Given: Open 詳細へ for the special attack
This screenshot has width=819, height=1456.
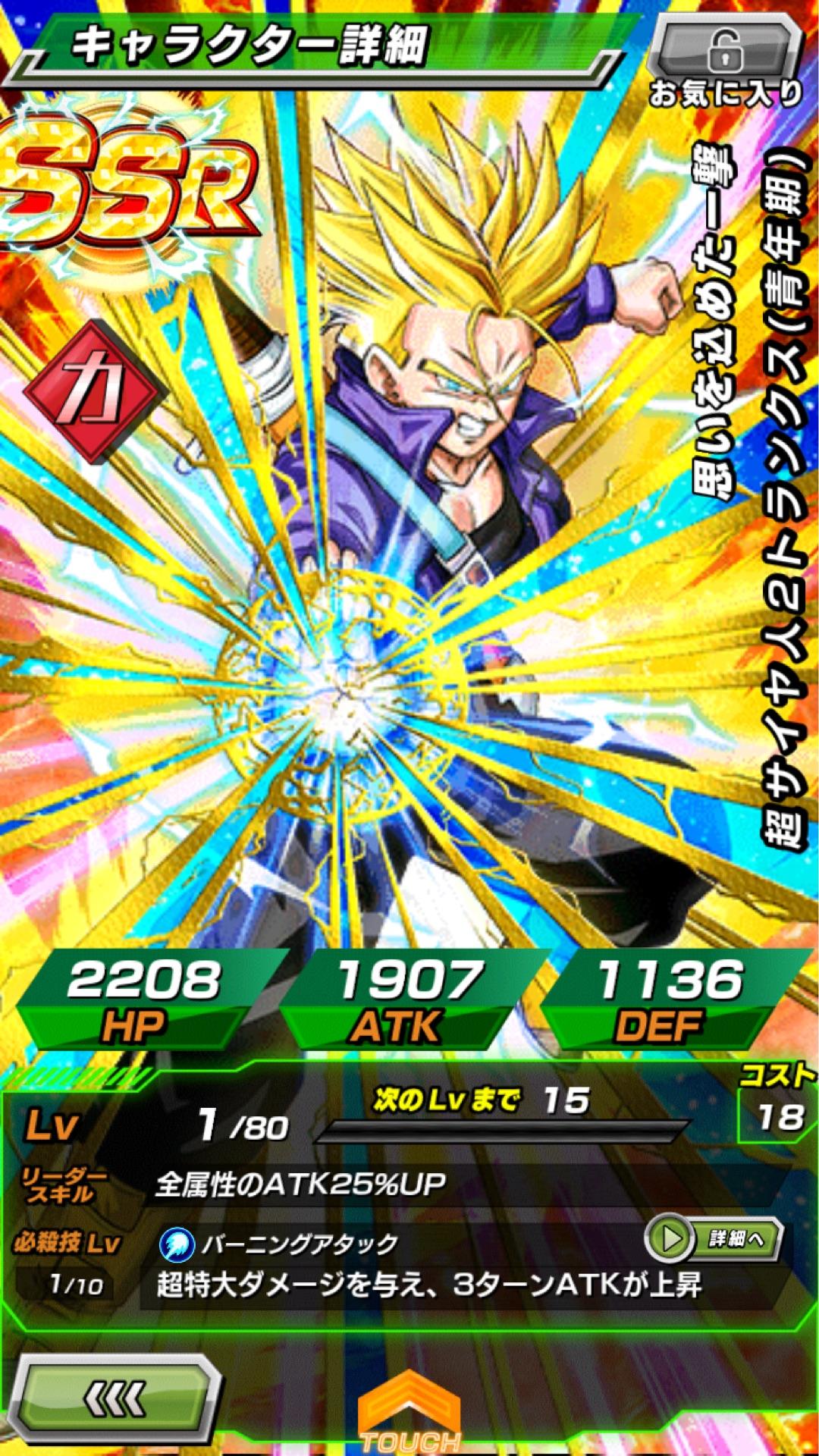Looking at the screenshot, I should (x=714, y=1239).
